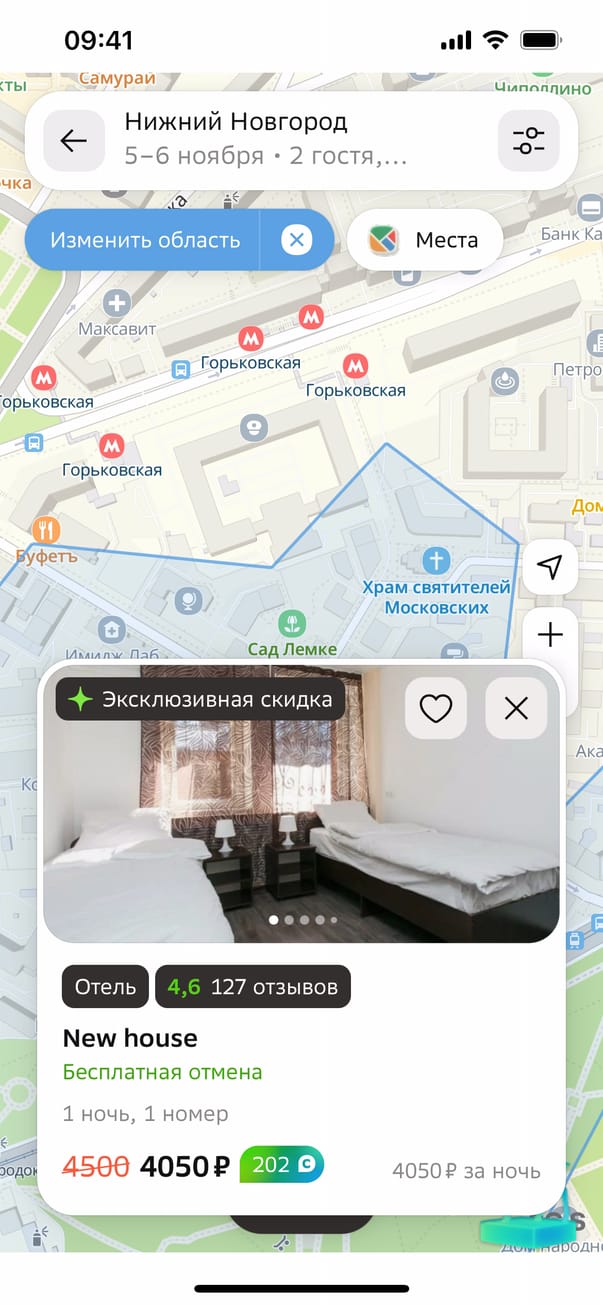Add New house to favorites

point(435,709)
